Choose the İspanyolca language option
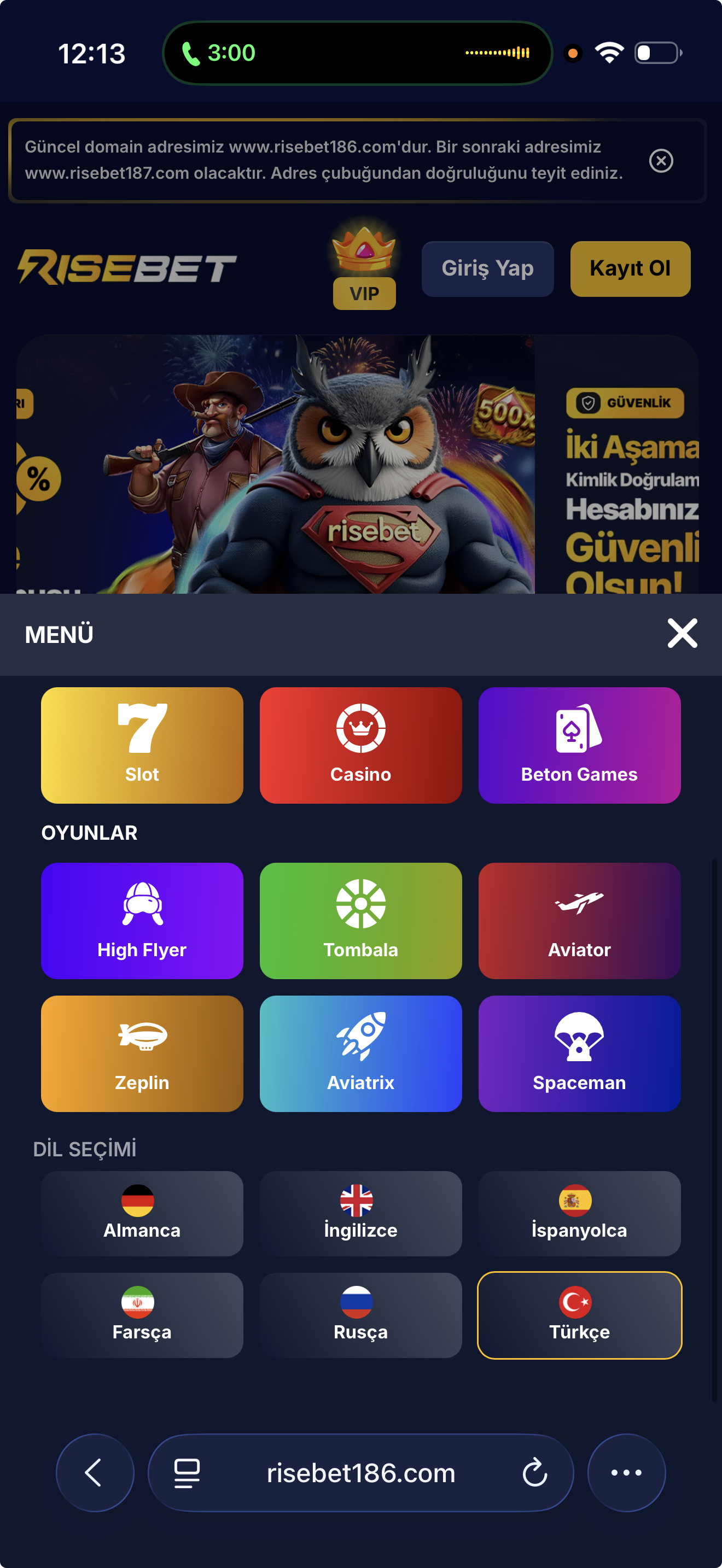Image resolution: width=722 pixels, height=1568 pixels. tap(579, 1213)
